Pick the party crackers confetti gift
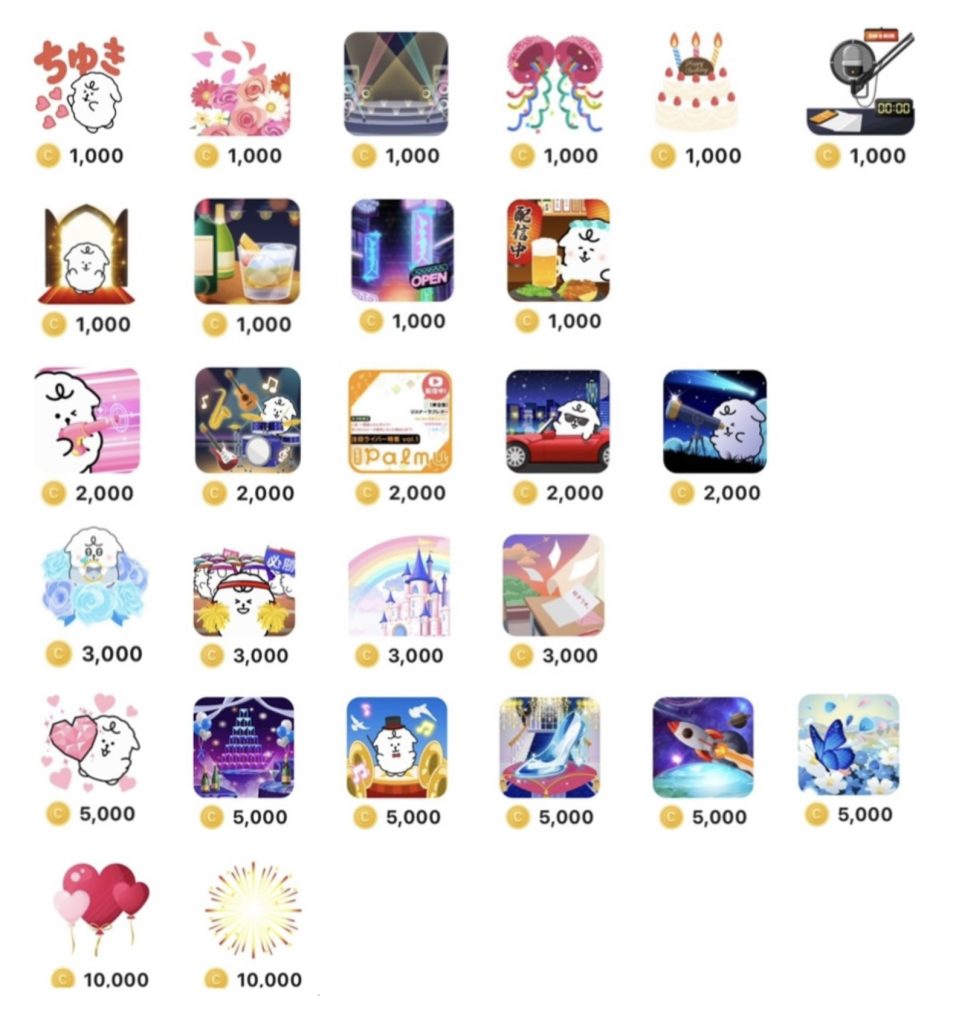The width and height of the screenshot is (959, 1024). pyautogui.click(x=550, y=85)
